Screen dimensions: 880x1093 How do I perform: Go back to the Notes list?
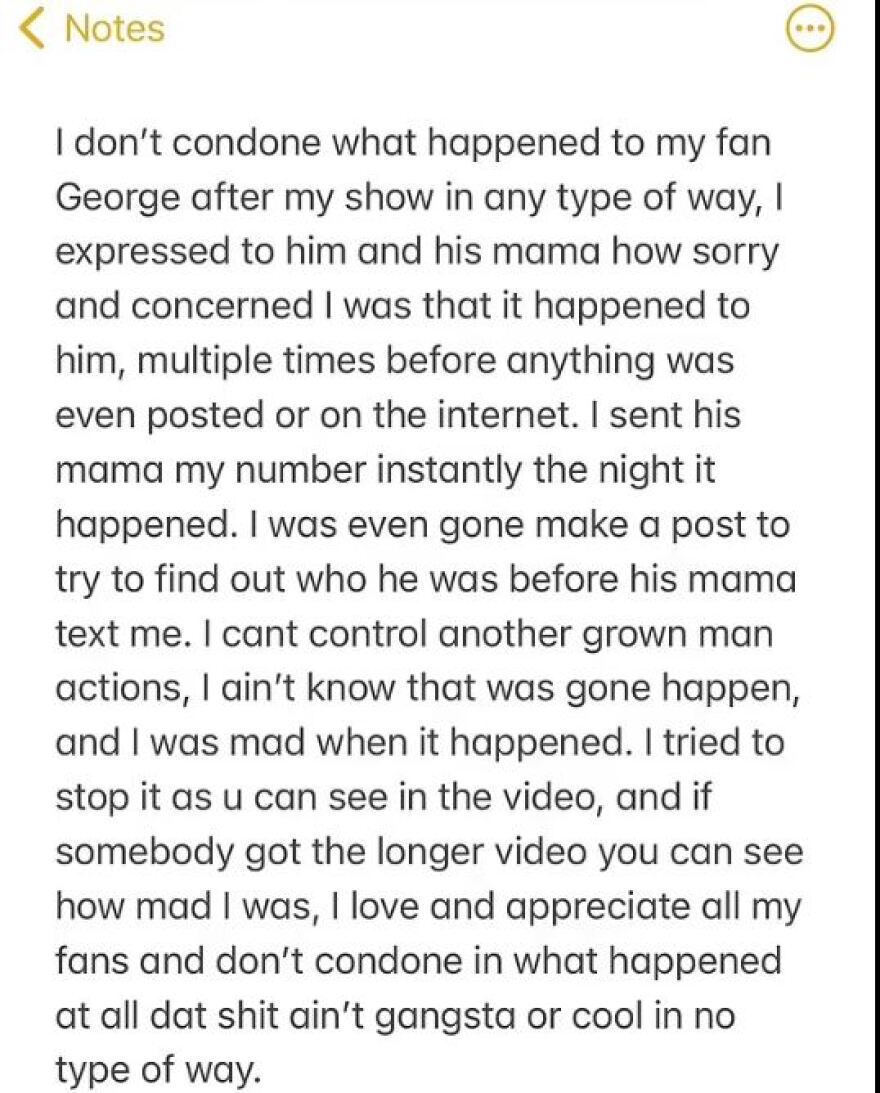tap(92, 29)
